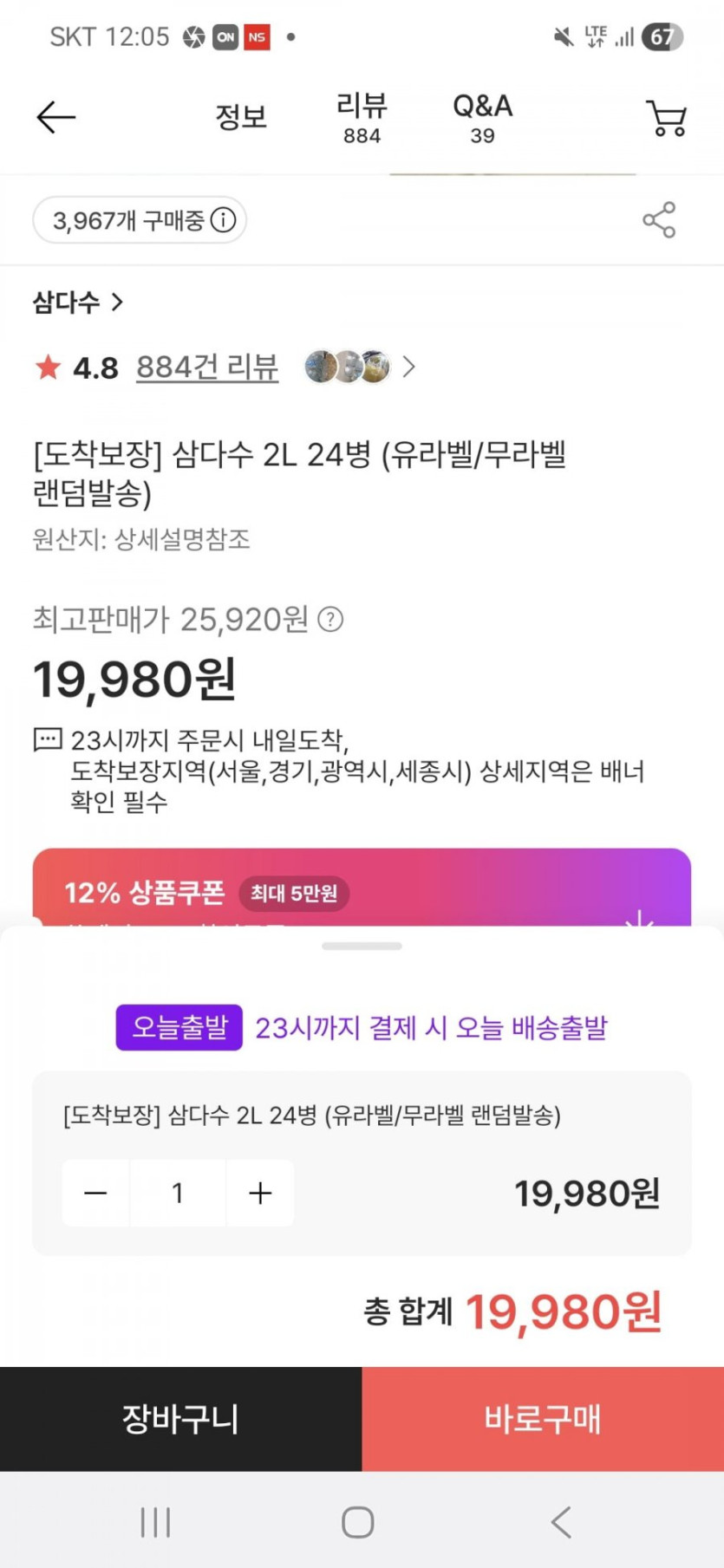Tap the system home button

[358, 1521]
